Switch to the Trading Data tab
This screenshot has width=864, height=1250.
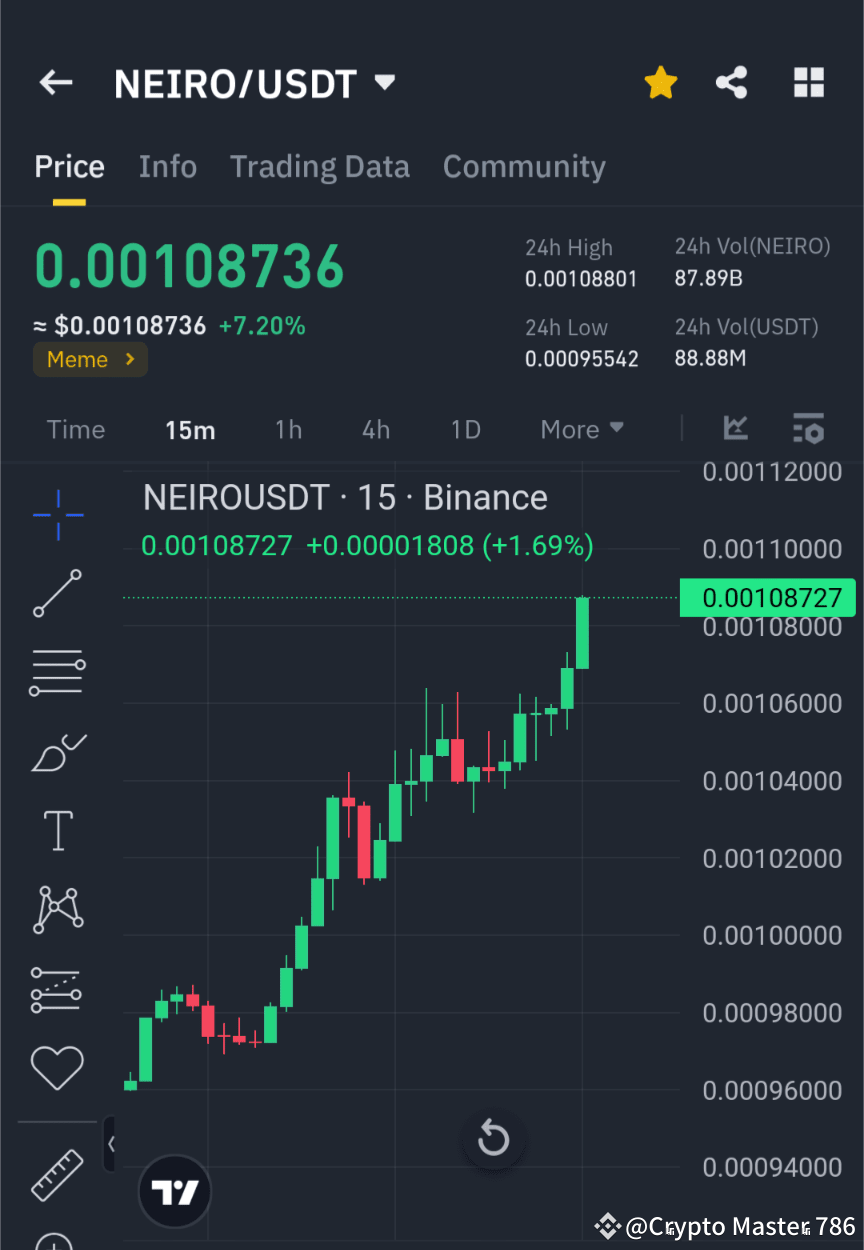[319, 166]
